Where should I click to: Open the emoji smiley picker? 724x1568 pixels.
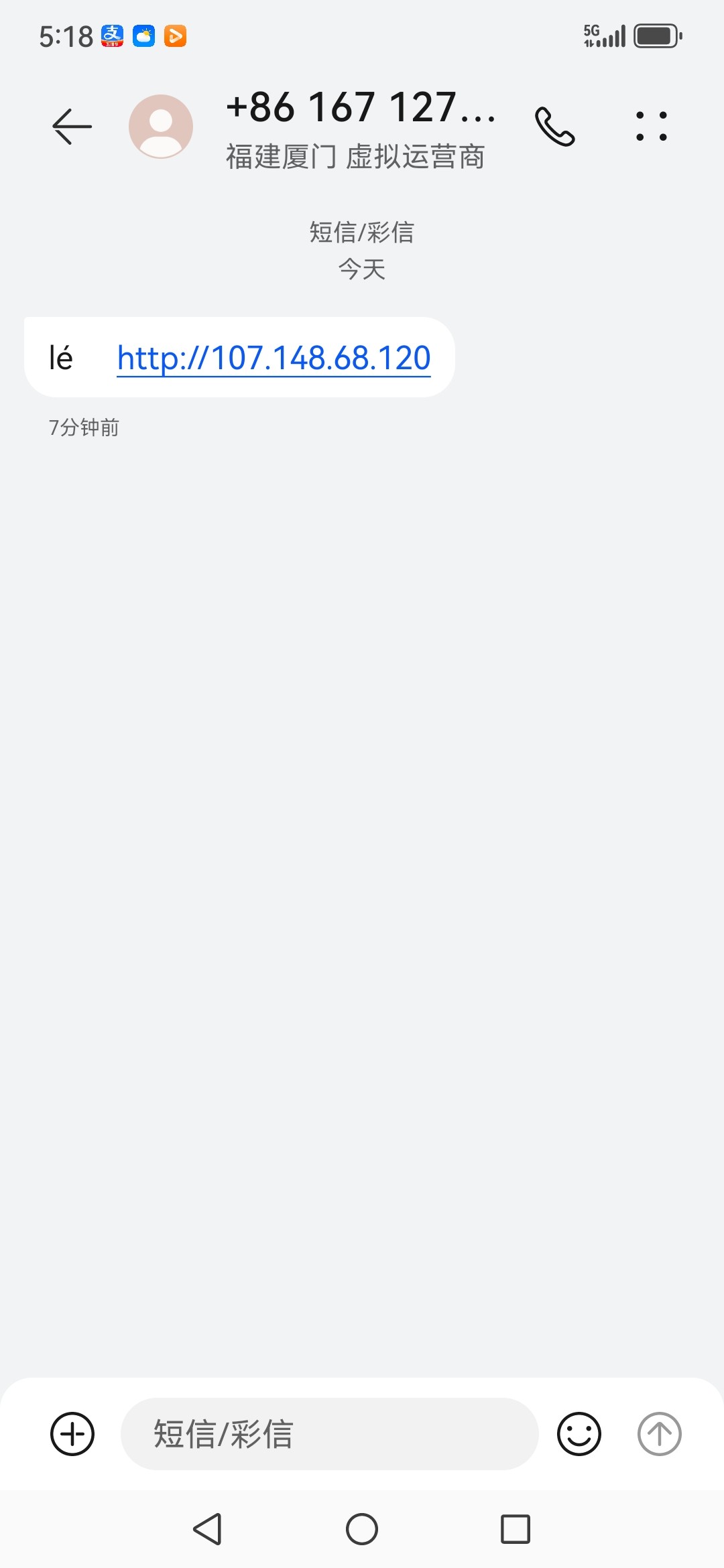pyautogui.click(x=579, y=1434)
